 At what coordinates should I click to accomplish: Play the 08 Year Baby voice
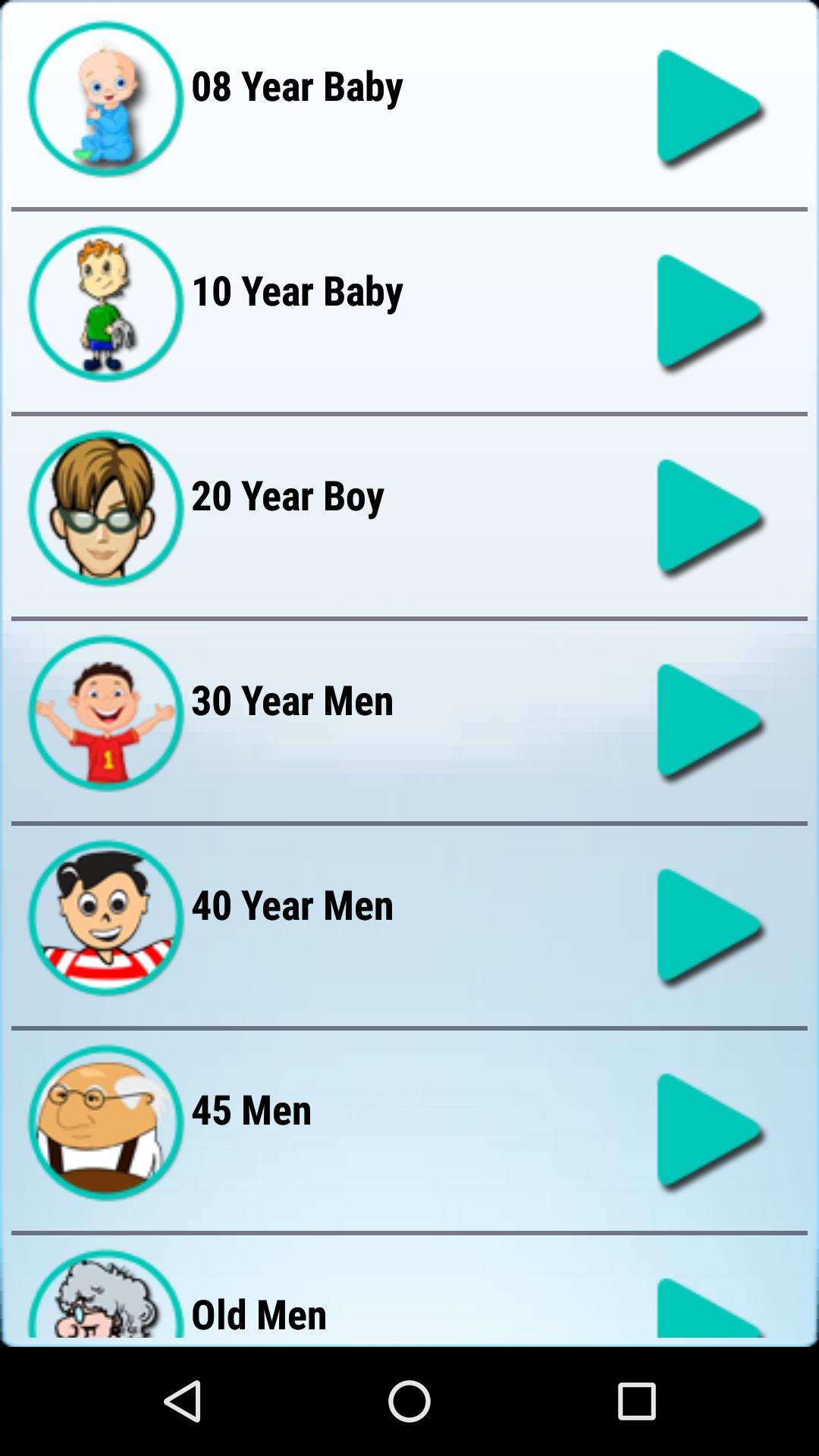click(x=708, y=107)
